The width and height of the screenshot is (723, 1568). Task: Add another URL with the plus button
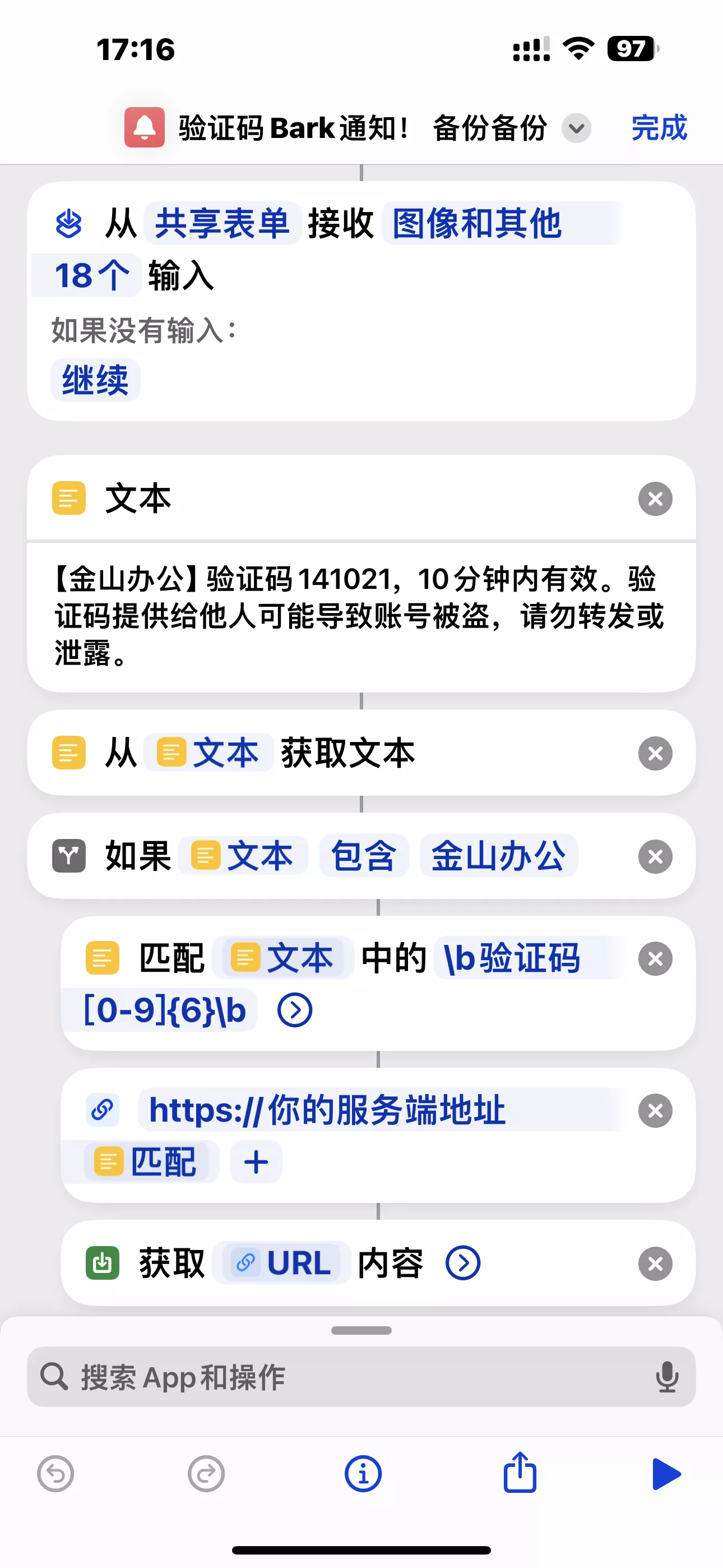pos(256,1162)
